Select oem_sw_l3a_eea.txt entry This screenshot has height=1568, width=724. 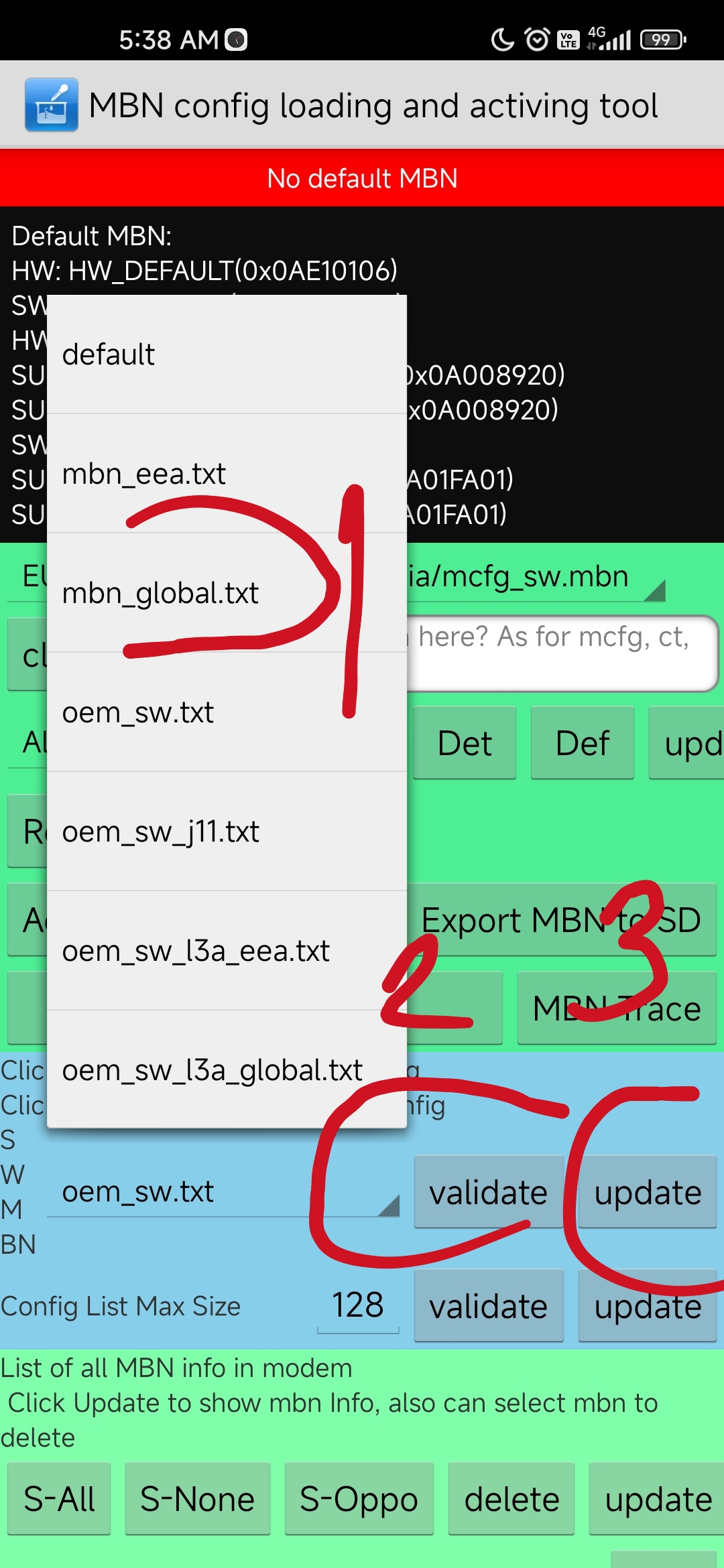(227, 950)
